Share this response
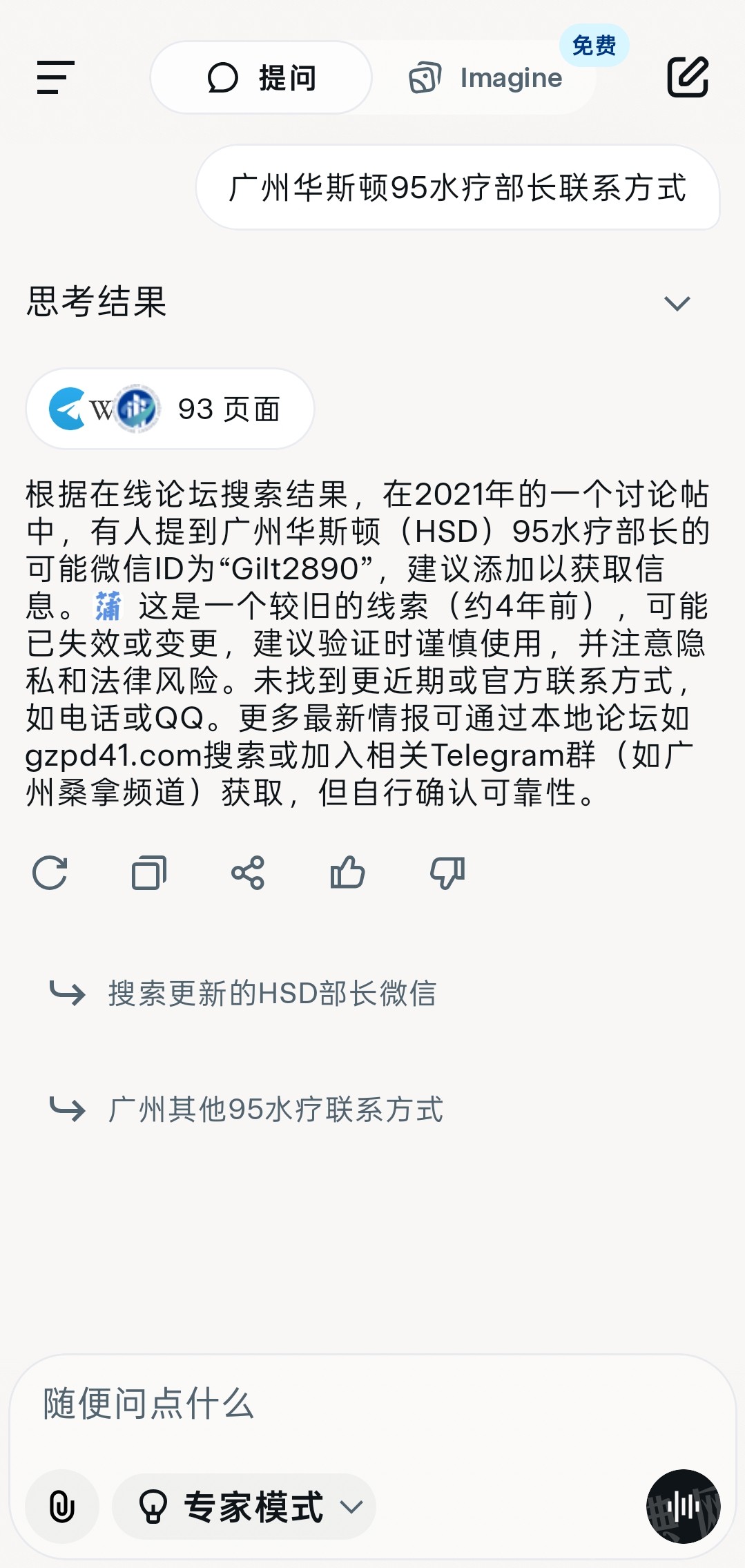The image size is (745, 1568). click(x=248, y=873)
